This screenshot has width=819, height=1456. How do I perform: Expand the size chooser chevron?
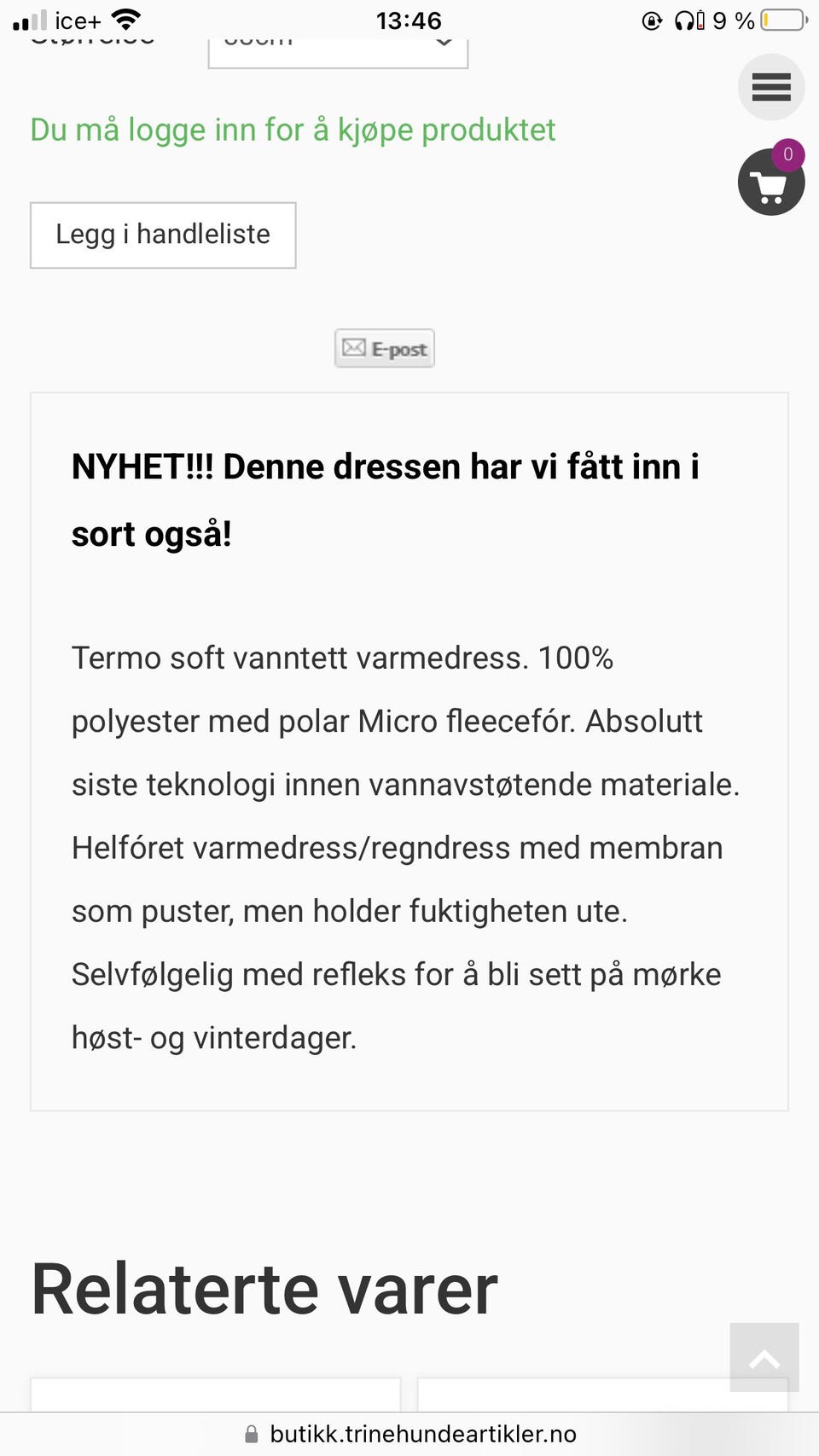pyautogui.click(x=443, y=43)
